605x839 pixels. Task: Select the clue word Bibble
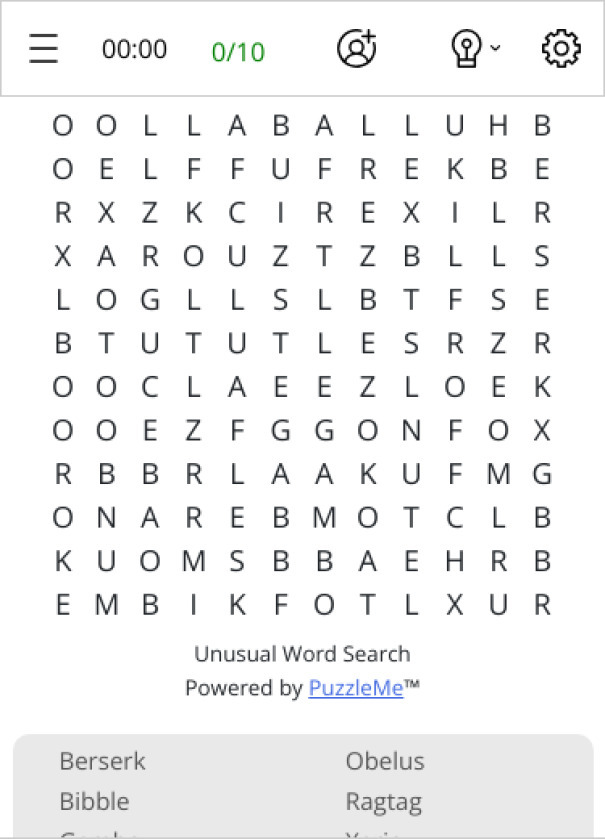point(94,801)
